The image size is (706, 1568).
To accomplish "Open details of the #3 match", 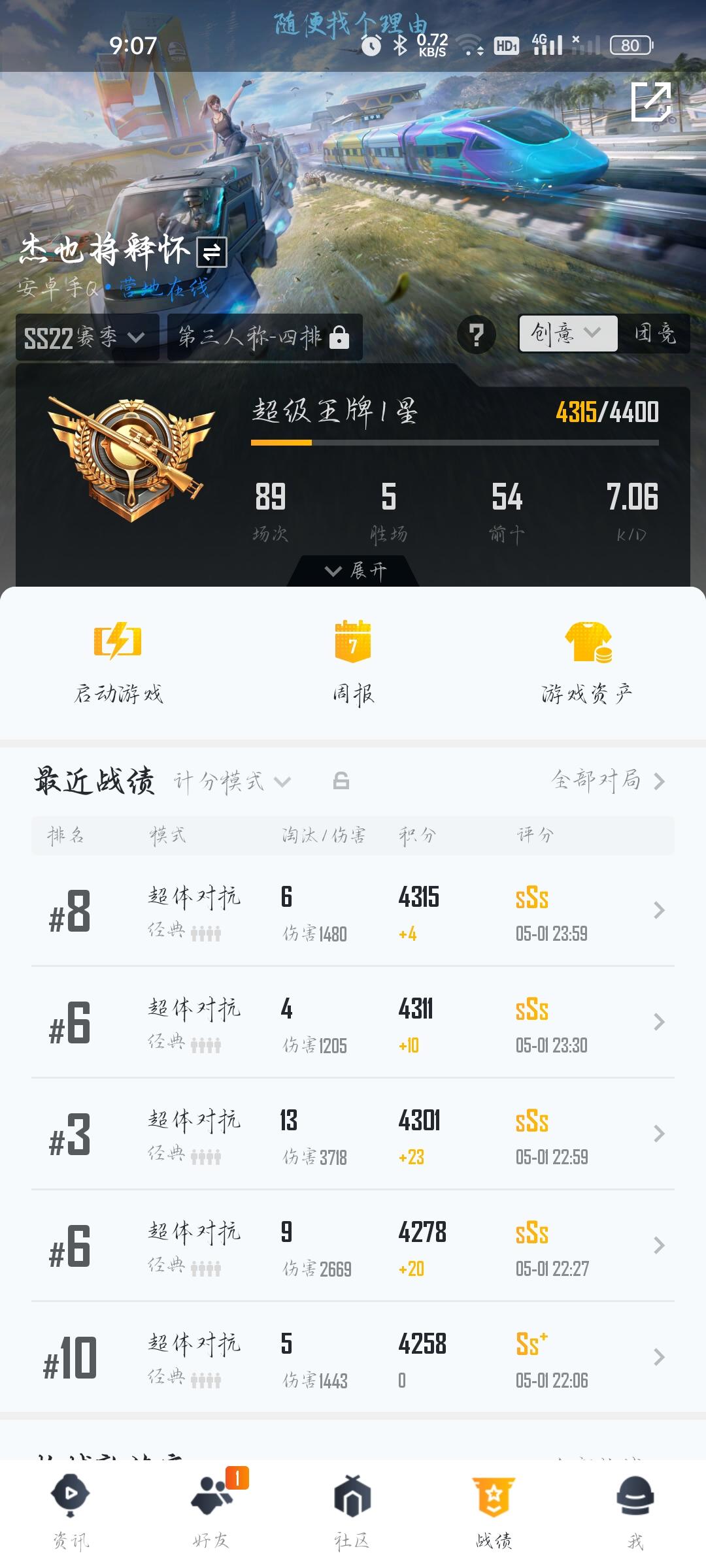I will pos(353,1137).
